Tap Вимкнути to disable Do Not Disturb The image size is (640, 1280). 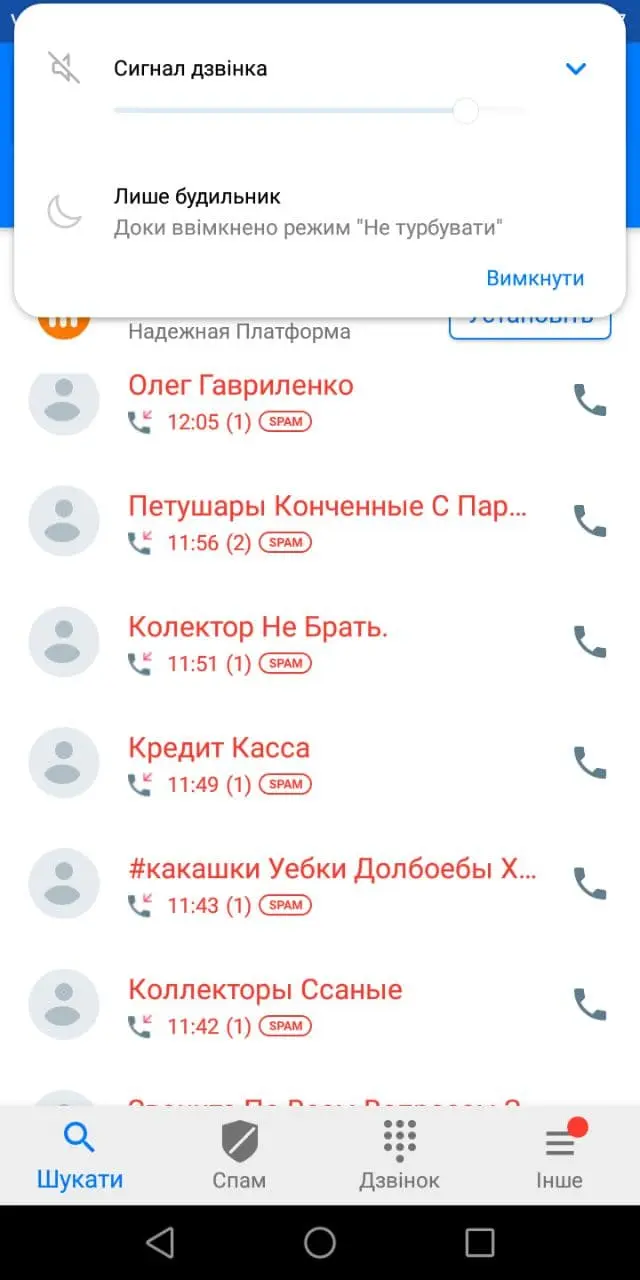click(535, 278)
